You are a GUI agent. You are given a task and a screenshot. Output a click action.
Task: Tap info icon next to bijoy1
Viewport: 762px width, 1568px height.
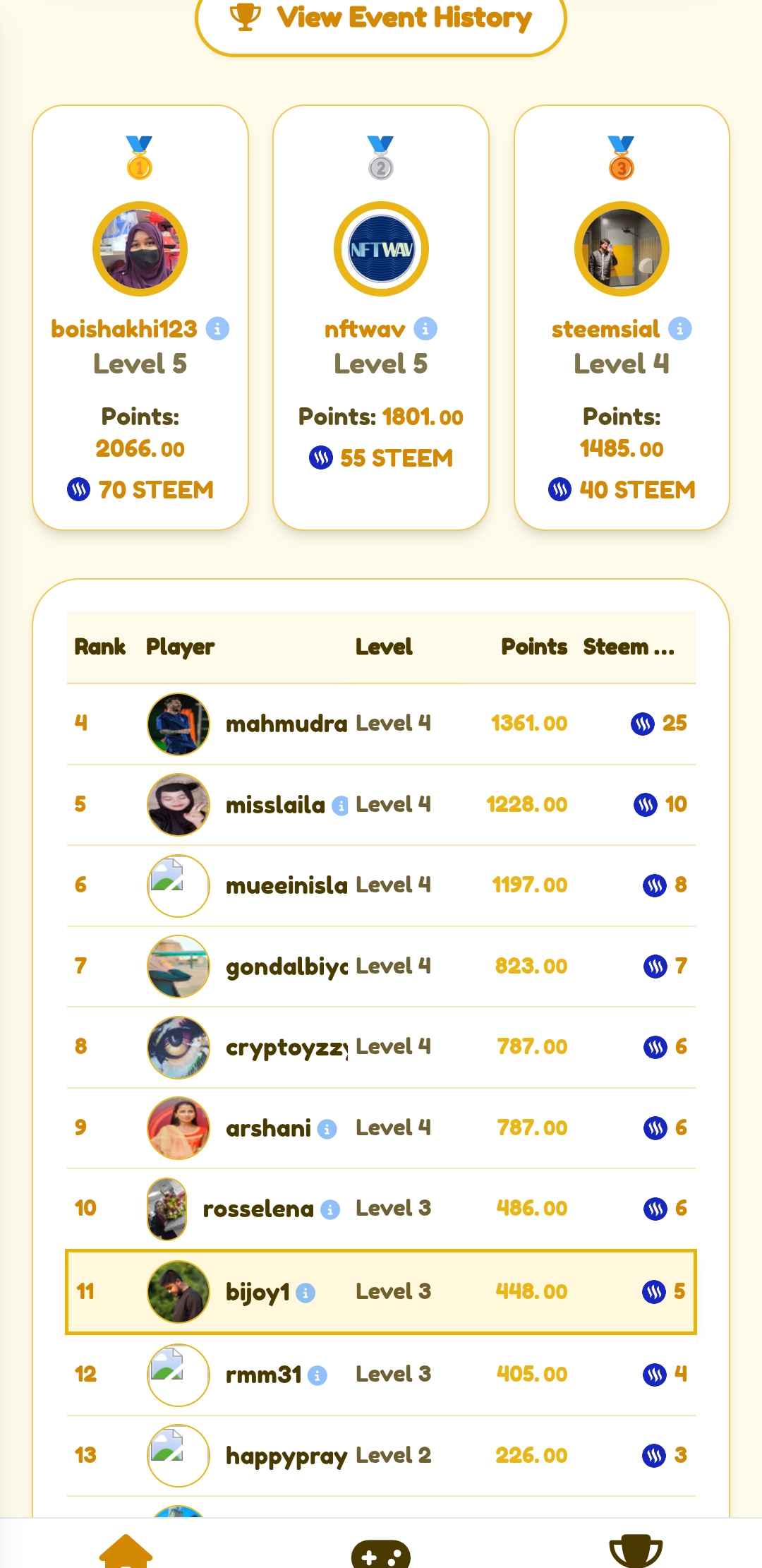tap(306, 1293)
